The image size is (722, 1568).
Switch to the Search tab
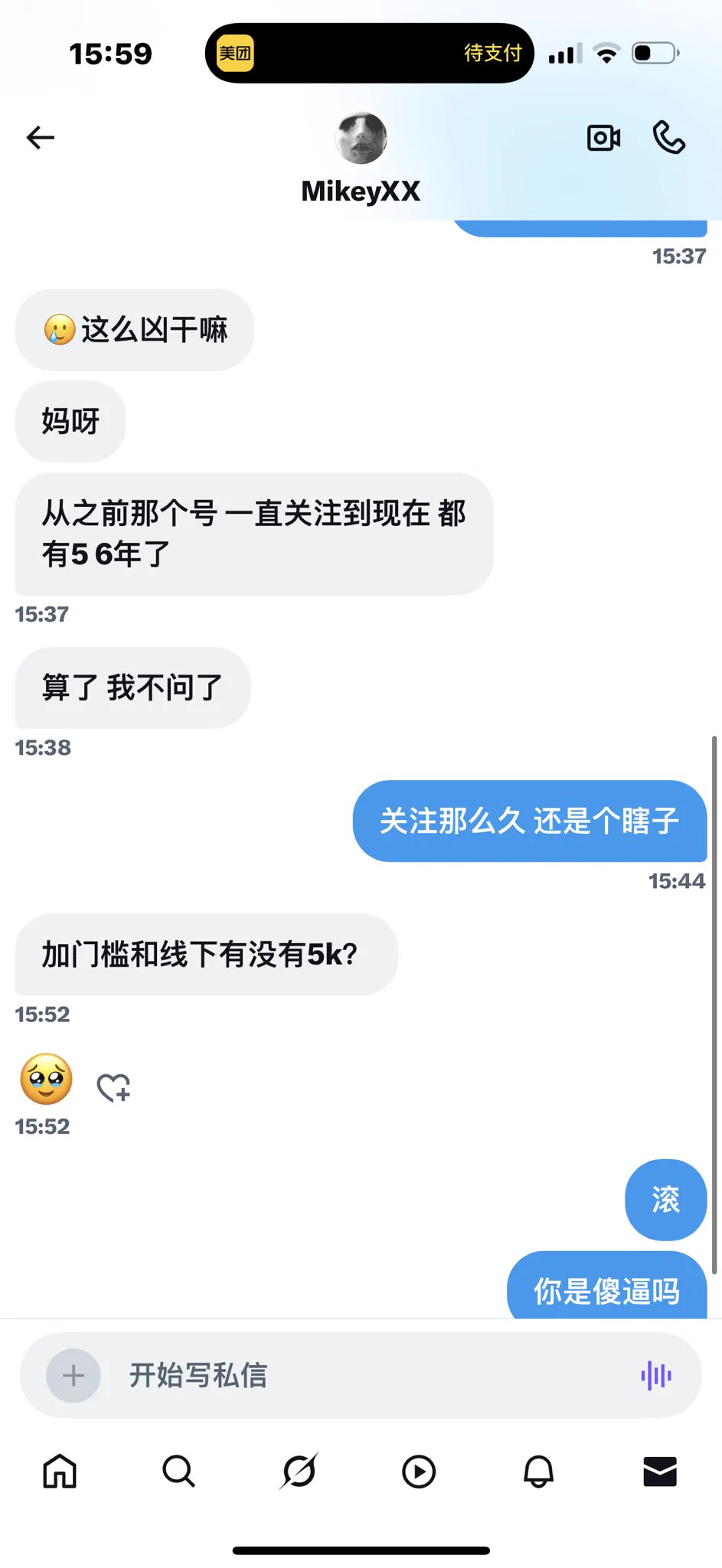click(x=179, y=1471)
